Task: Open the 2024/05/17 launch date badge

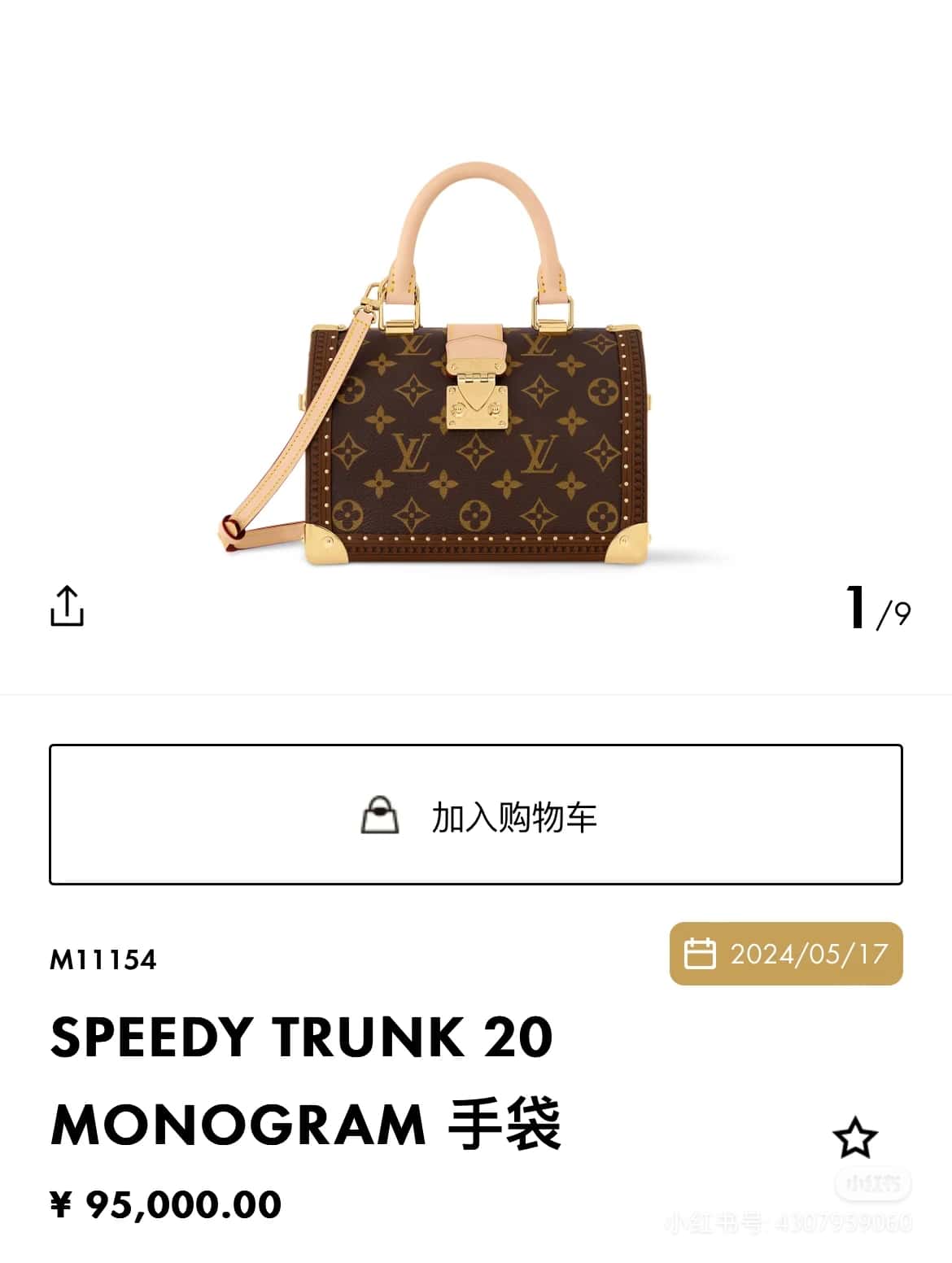Action: pyautogui.click(x=786, y=954)
